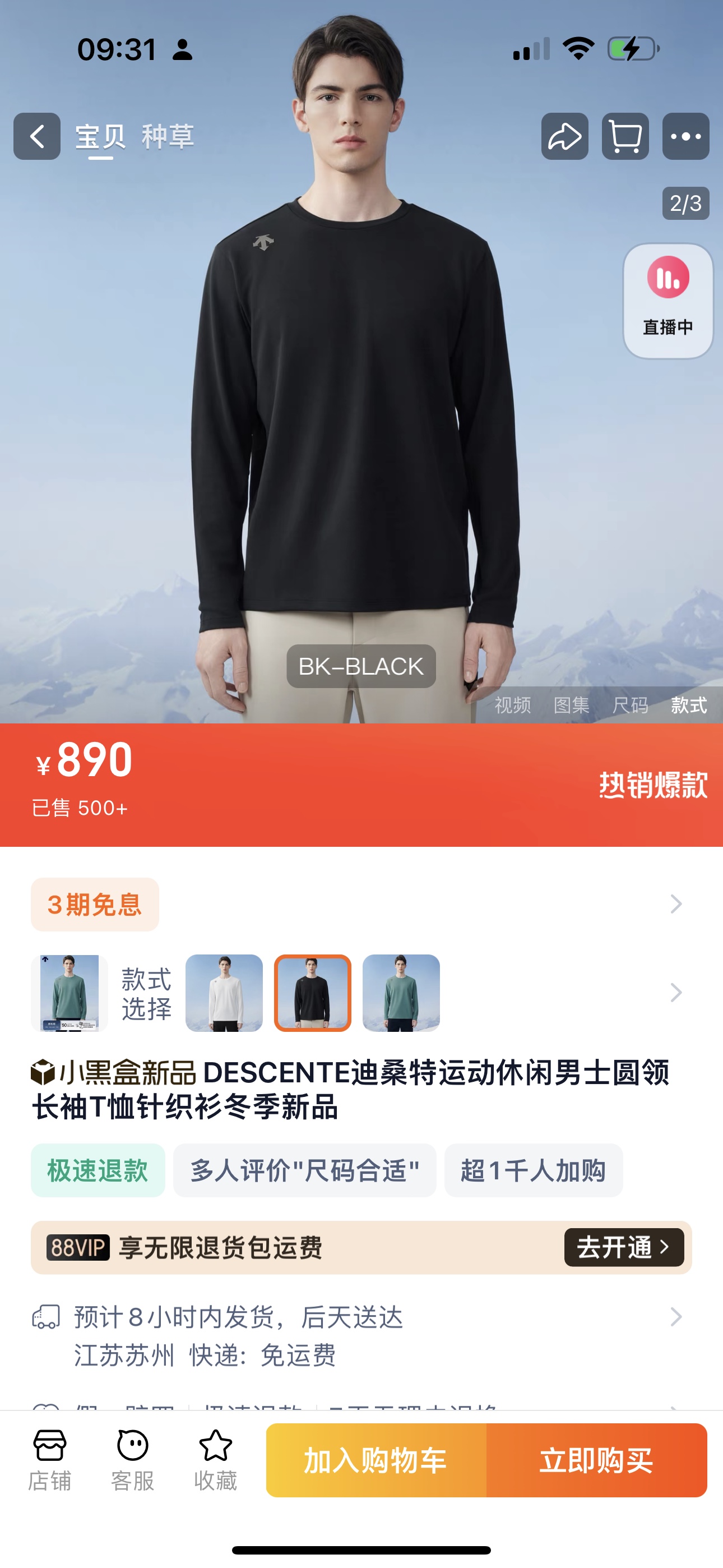Select the white shirt style thumbnail
Viewport: 723px width, 1568px height.
click(224, 993)
